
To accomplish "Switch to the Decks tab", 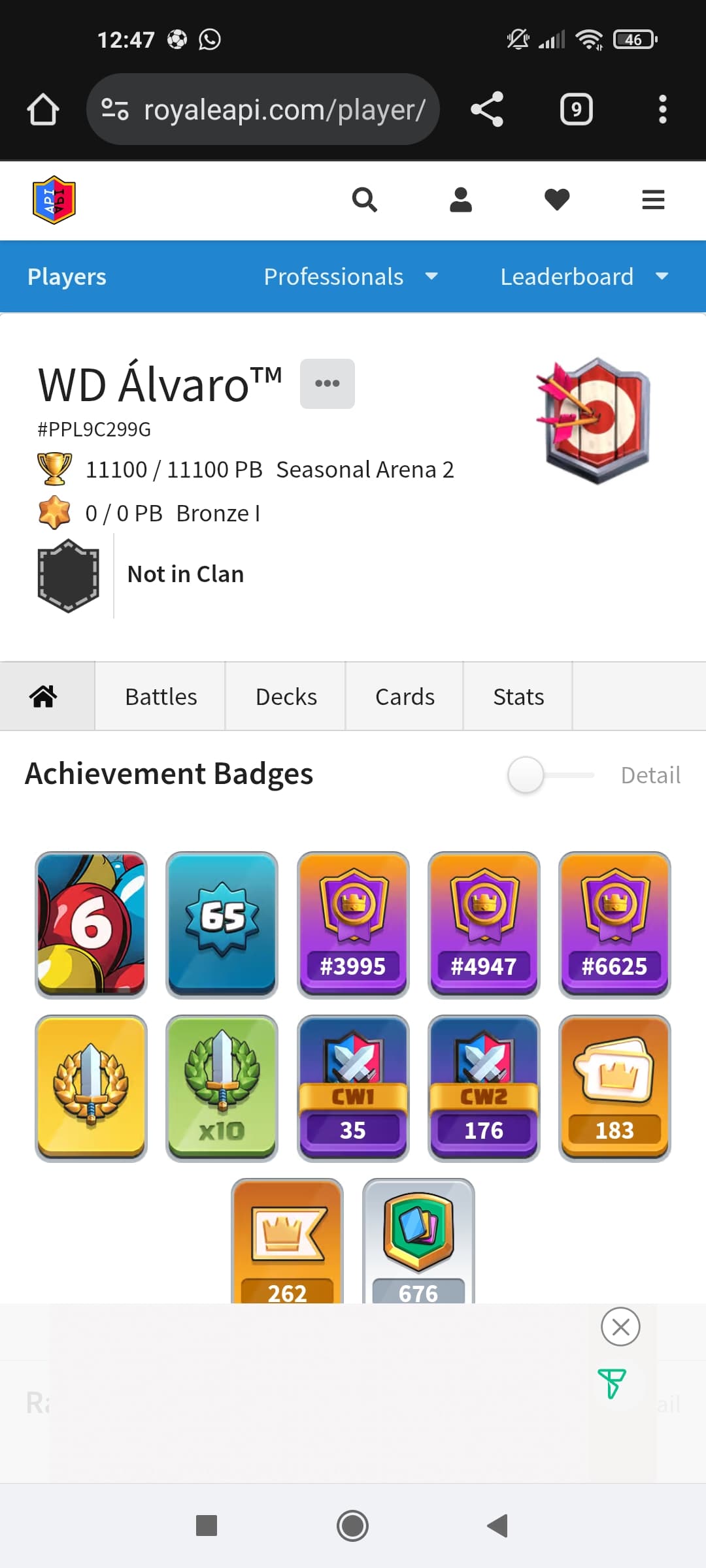I will pos(286,696).
